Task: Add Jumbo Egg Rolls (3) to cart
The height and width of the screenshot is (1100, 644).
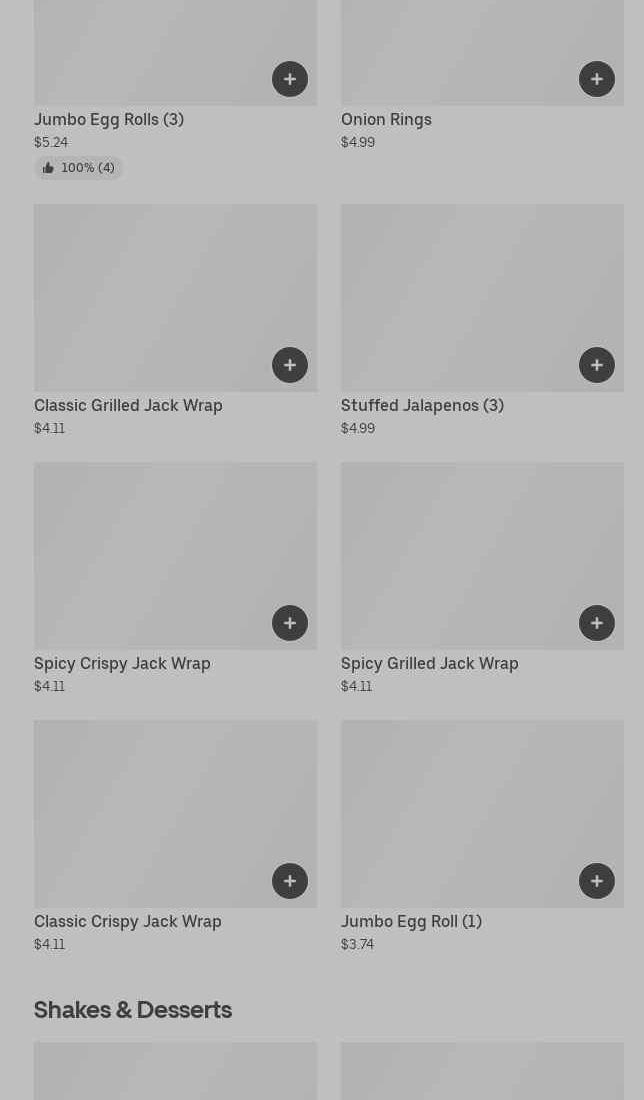Action: (290, 79)
